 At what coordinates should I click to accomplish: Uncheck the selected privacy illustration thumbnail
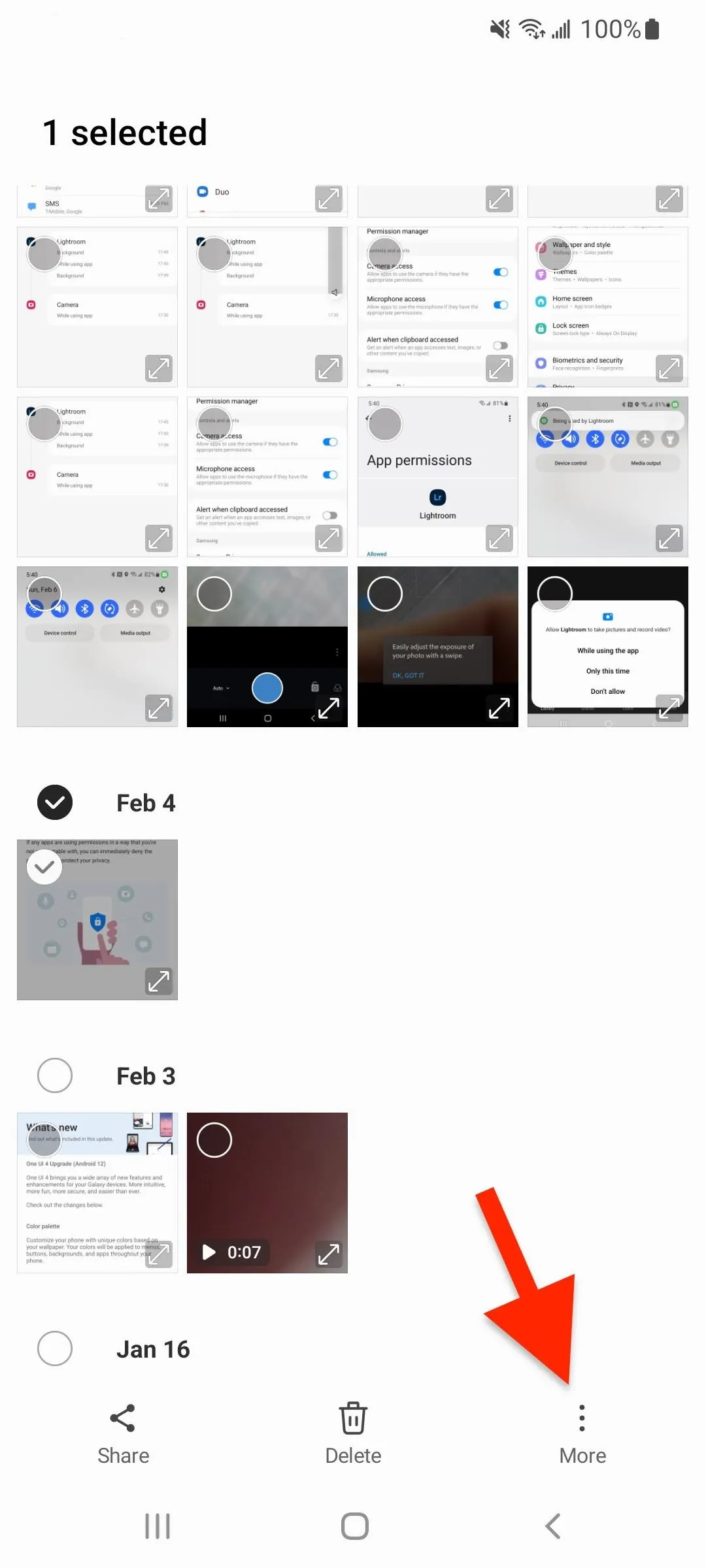pyautogui.click(x=44, y=867)
